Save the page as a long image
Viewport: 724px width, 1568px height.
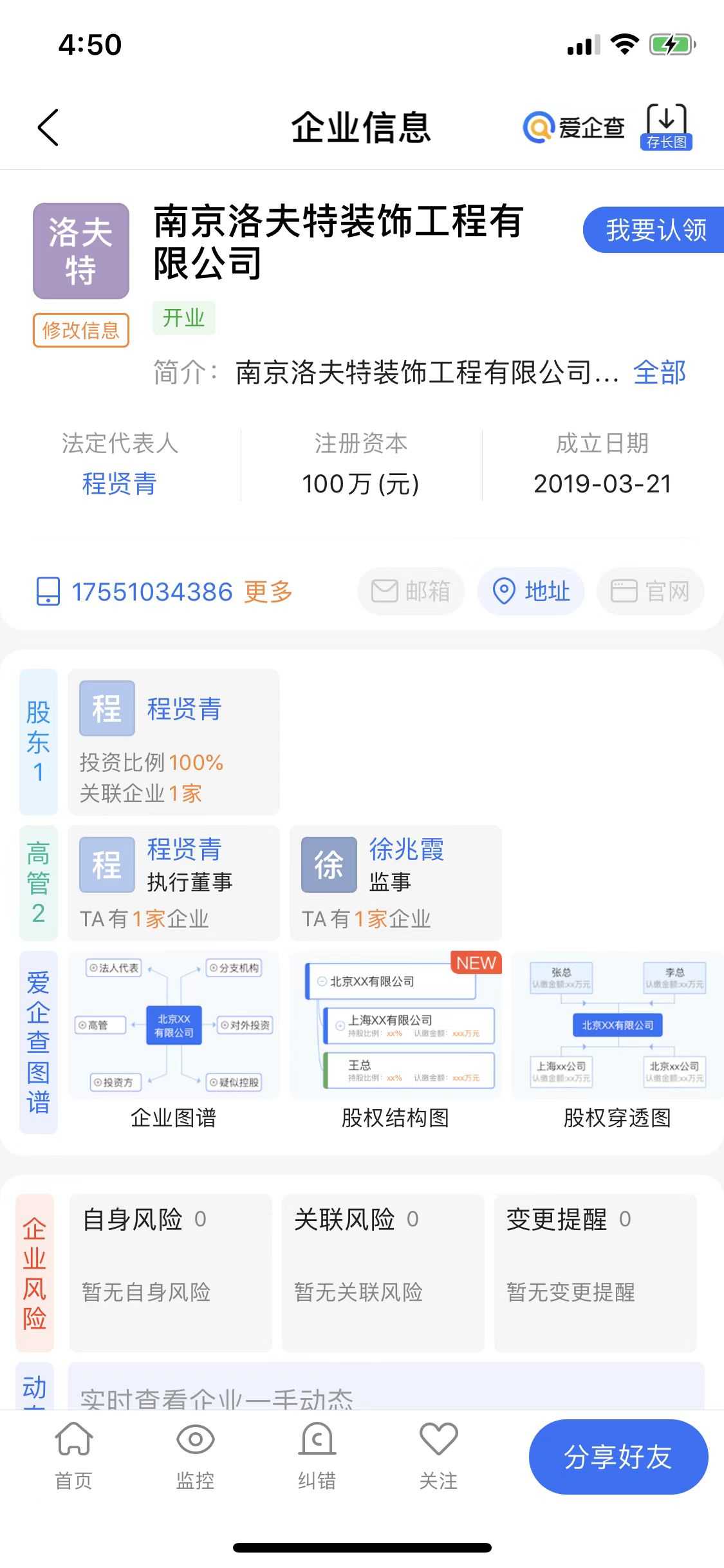click(666, 127)
